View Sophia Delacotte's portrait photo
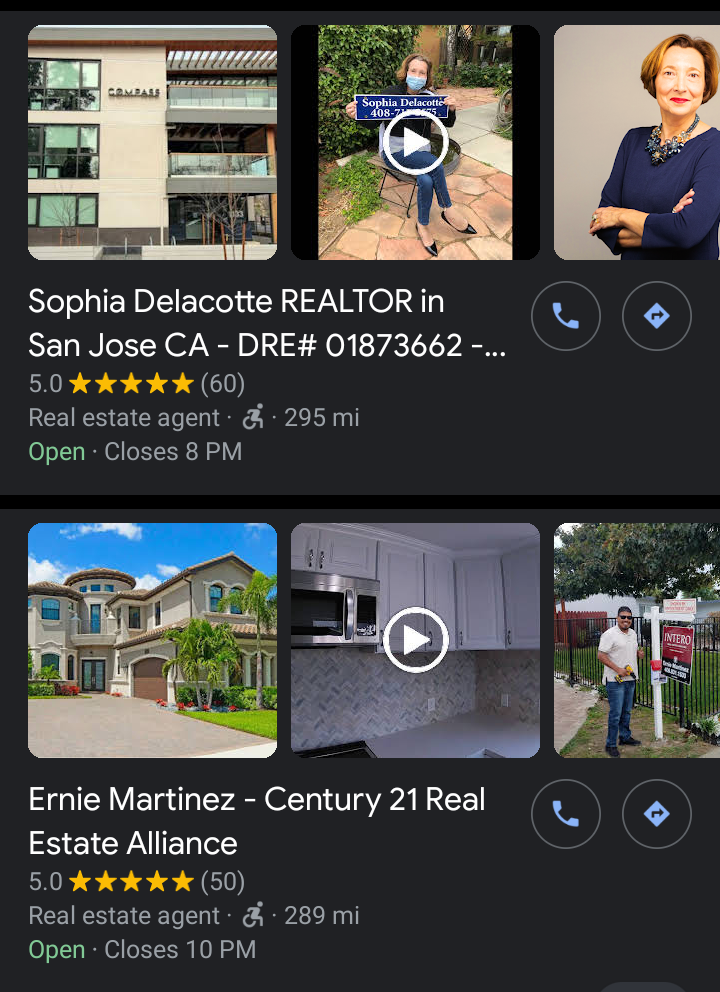The width and height of the screenshot is (720, 992). coord(637,142)
